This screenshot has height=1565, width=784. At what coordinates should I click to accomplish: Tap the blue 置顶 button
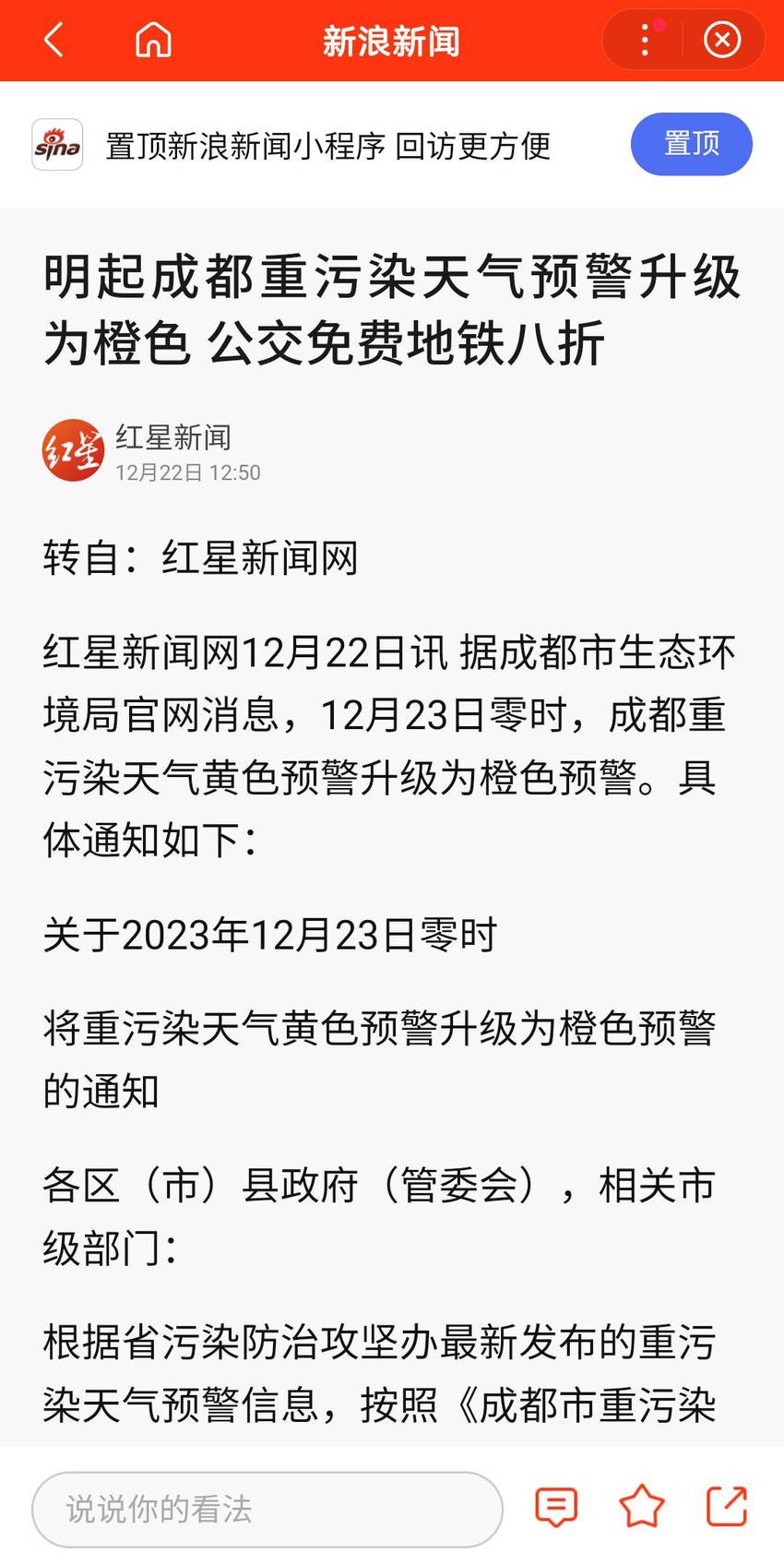tap(692, 144)
